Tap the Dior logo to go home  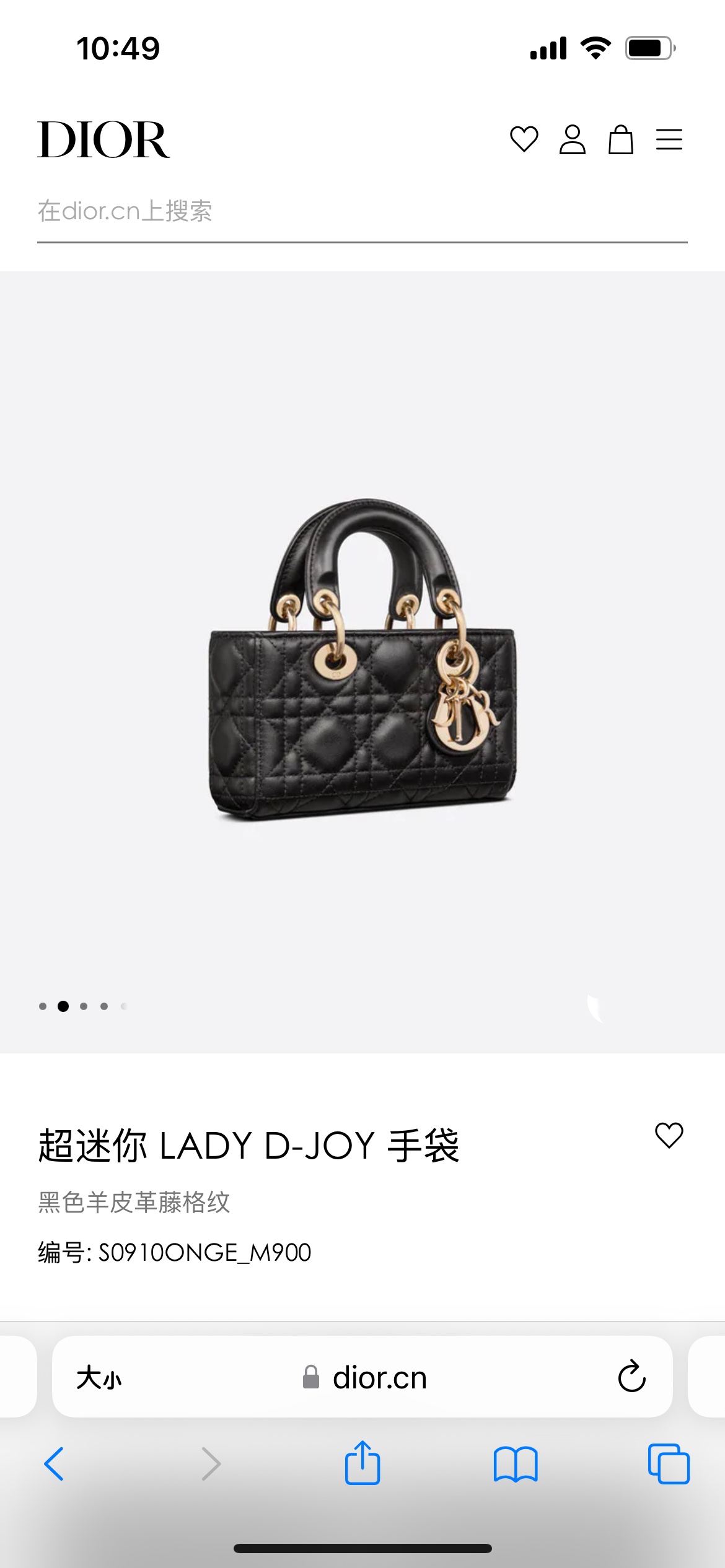103,139
